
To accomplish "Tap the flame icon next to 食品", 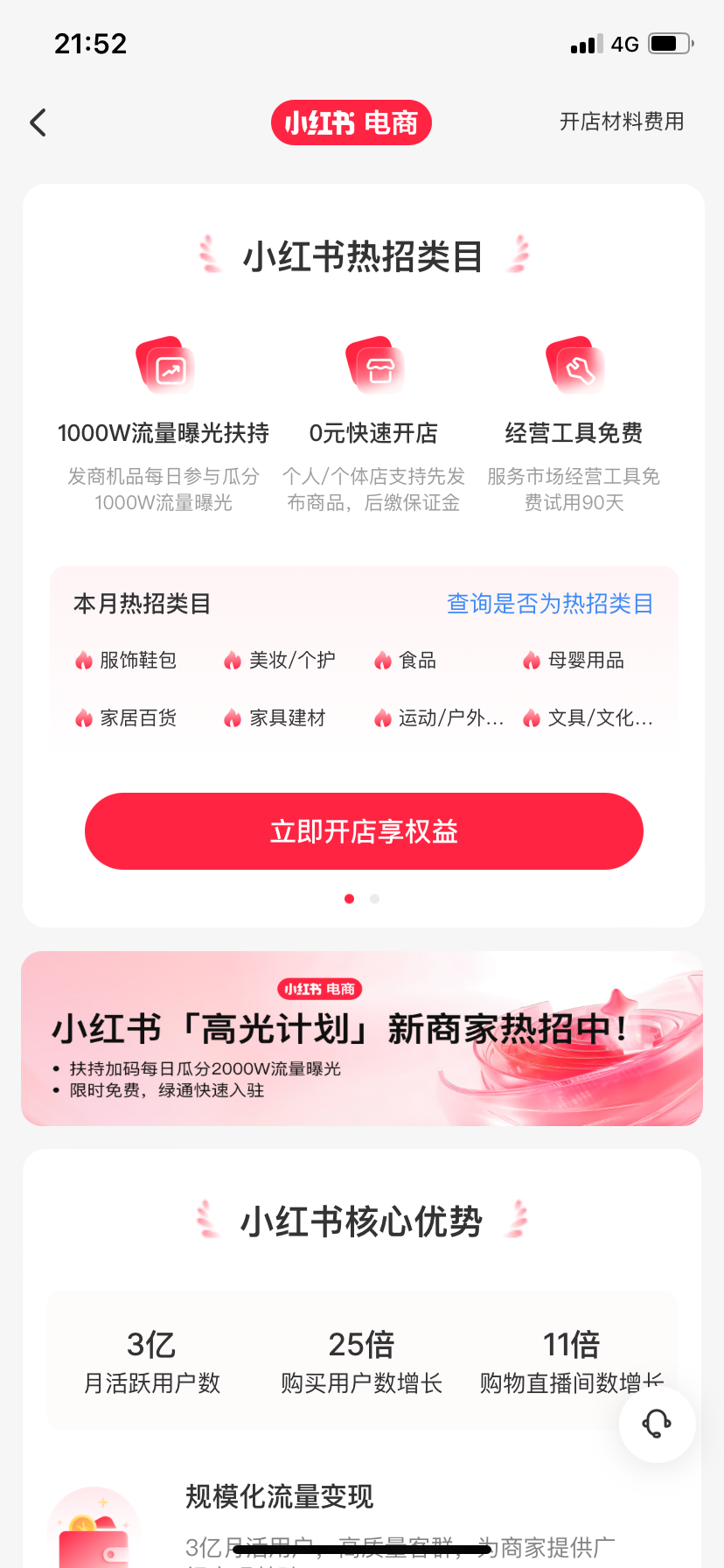I will point(383,661).
